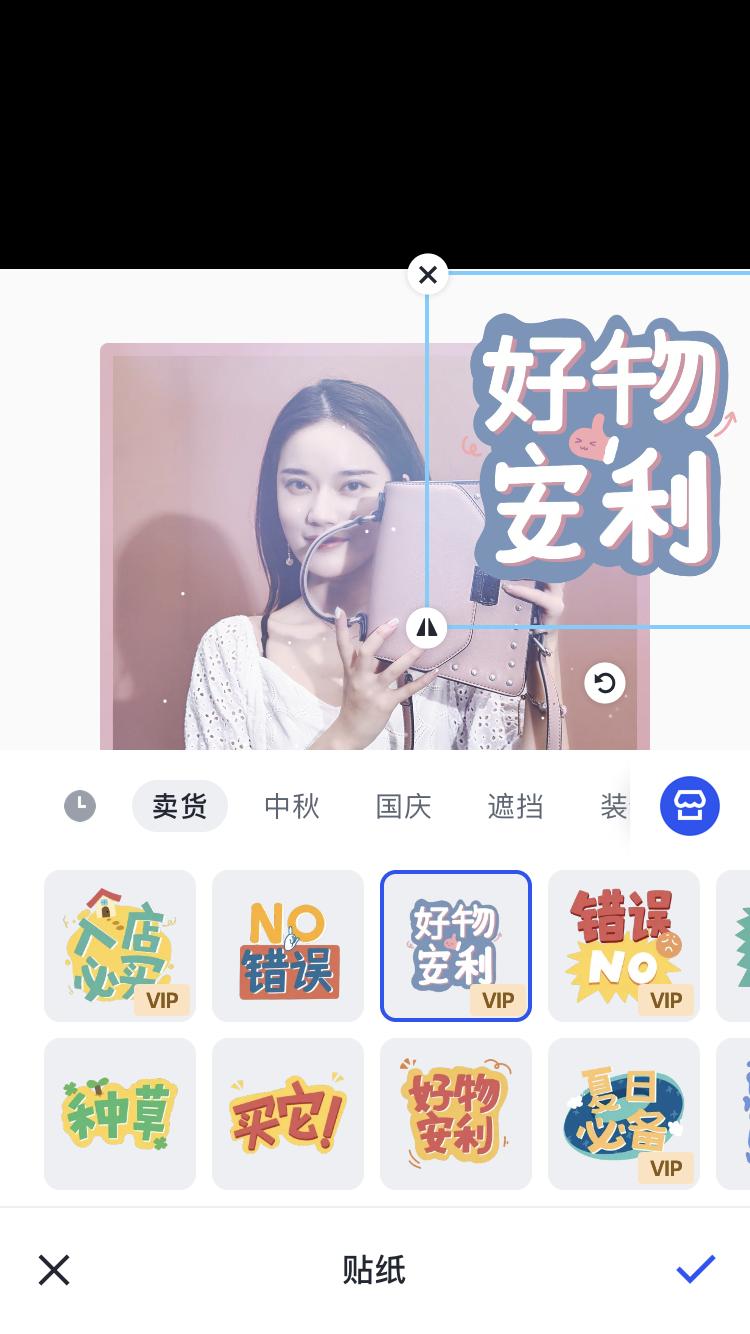This screenshot has width=750, height=1334.
Task: Add the 种草 sticker
Action: tap(120, 1114)
